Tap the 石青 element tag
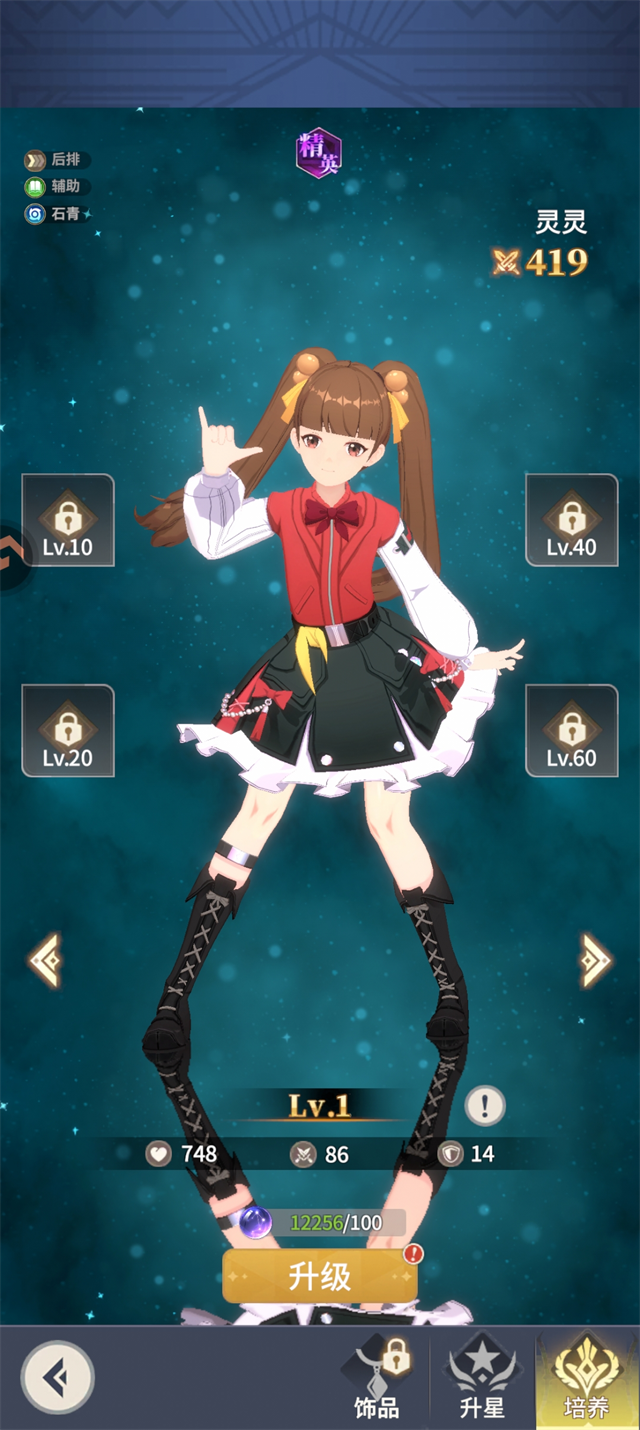This screenshot has height=1430, width=640. [x=57, y=214]
